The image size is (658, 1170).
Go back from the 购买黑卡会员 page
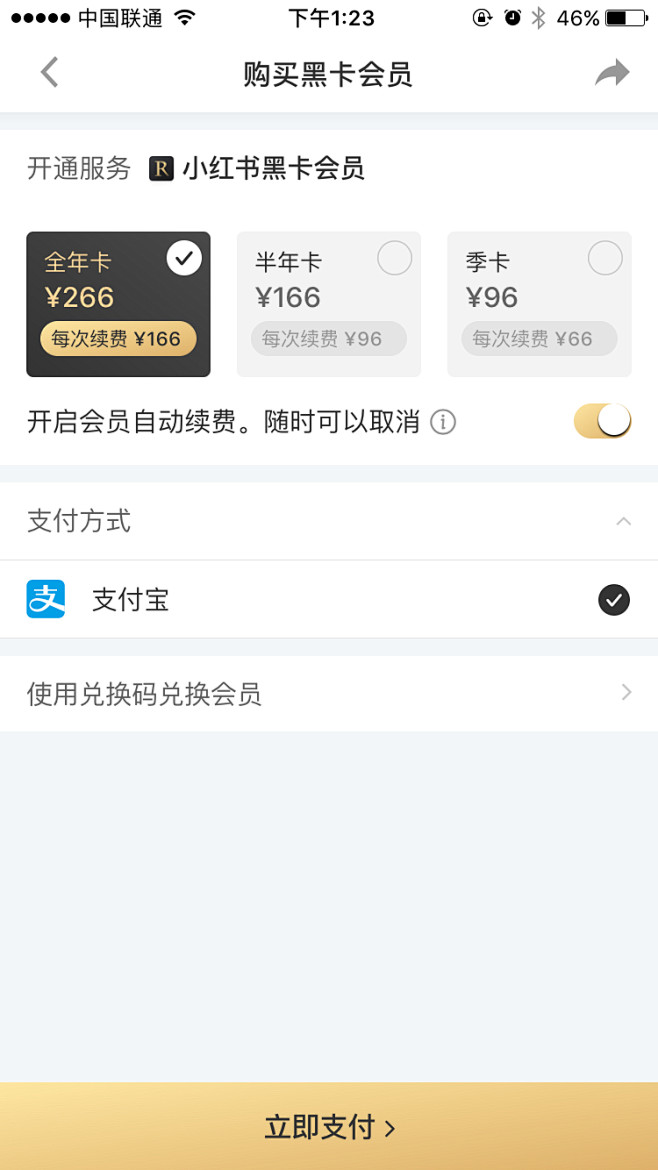(x=49, y=73)
